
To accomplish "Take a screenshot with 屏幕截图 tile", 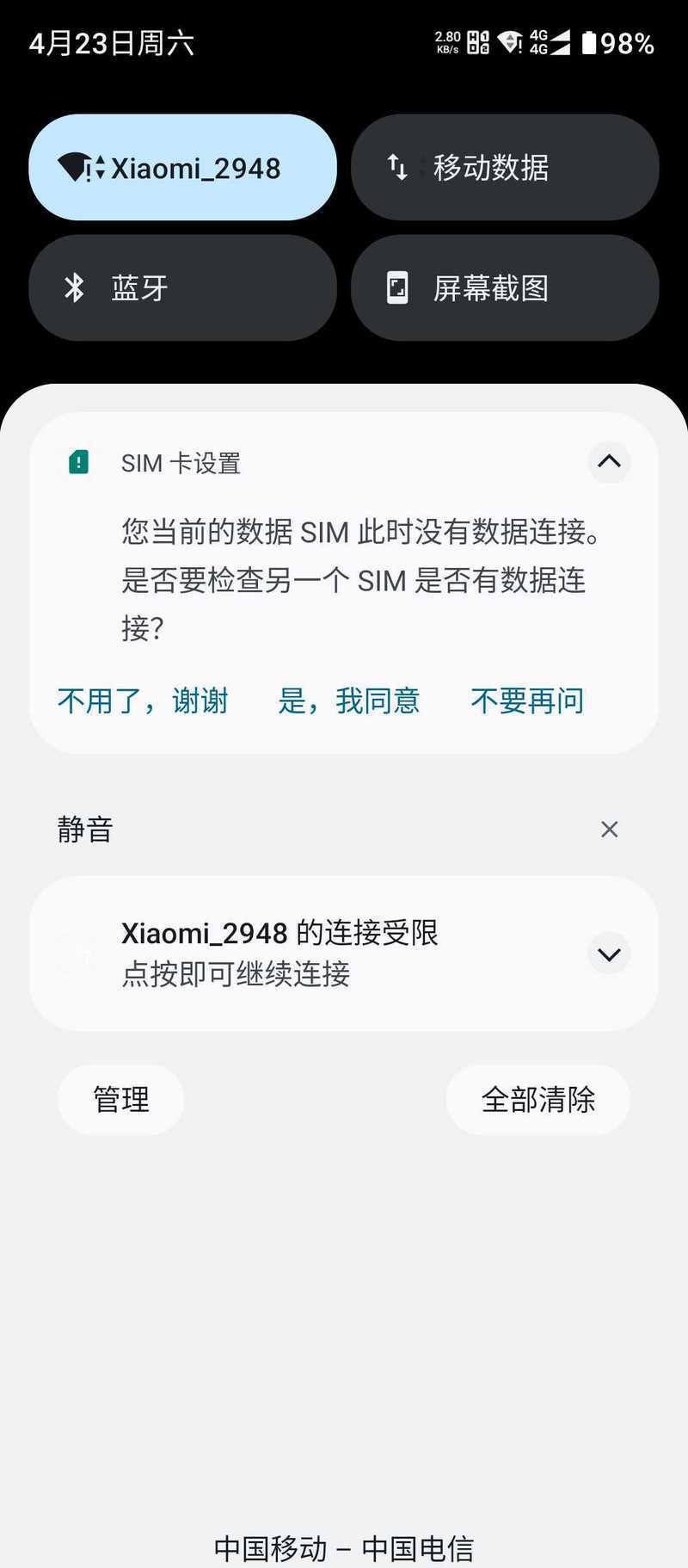I will (505, 288).
